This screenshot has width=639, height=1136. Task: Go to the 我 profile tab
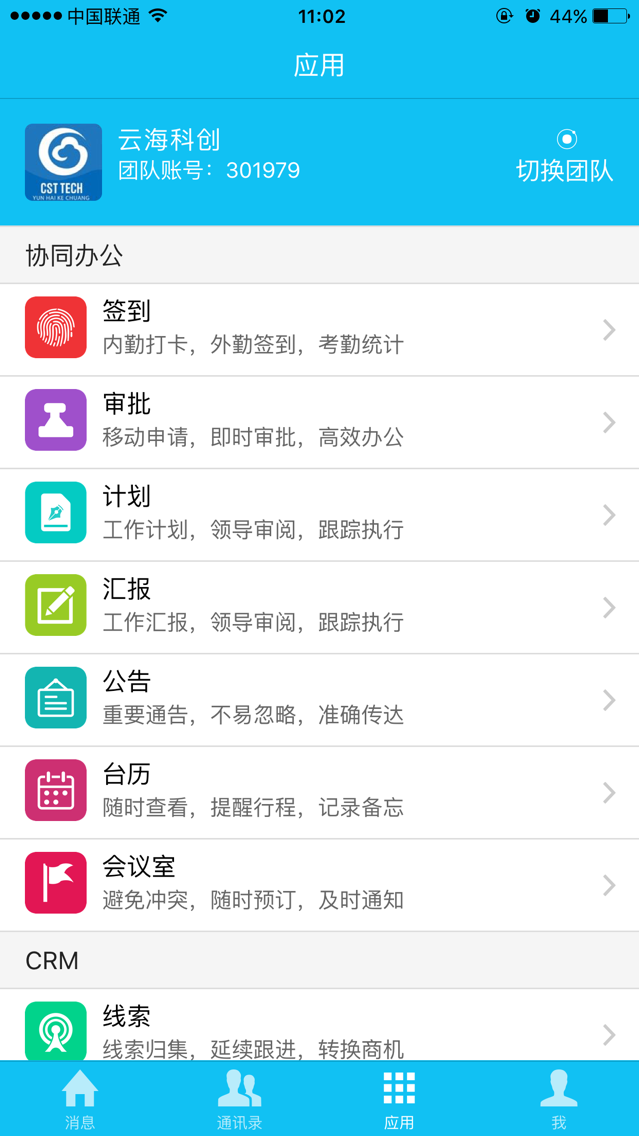[x=559, y=1099]
